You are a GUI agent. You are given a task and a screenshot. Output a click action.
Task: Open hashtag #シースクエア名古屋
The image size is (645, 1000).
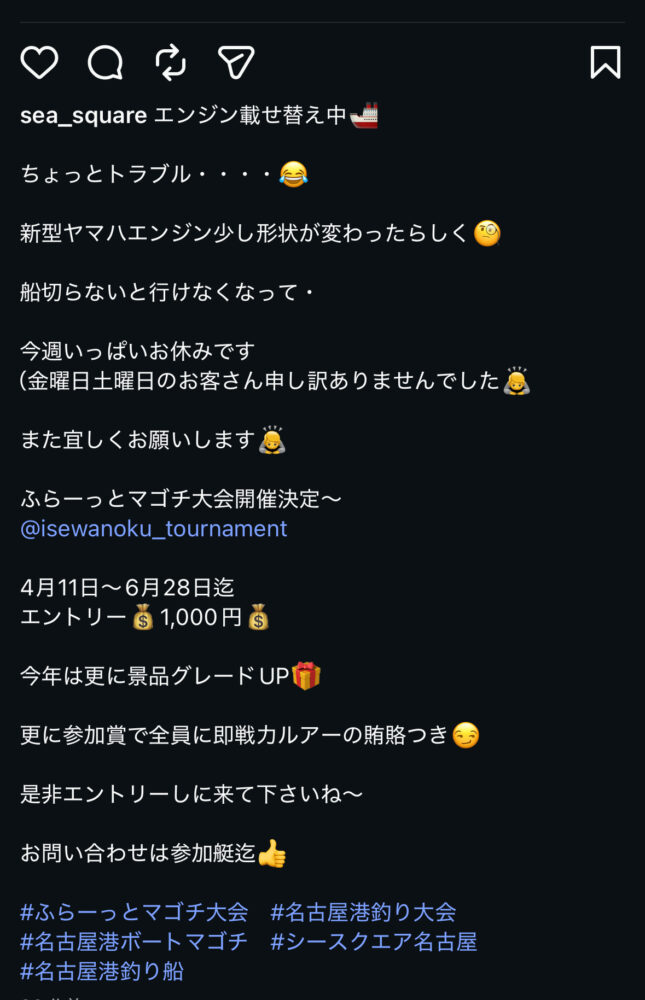[x=373, y=941]
